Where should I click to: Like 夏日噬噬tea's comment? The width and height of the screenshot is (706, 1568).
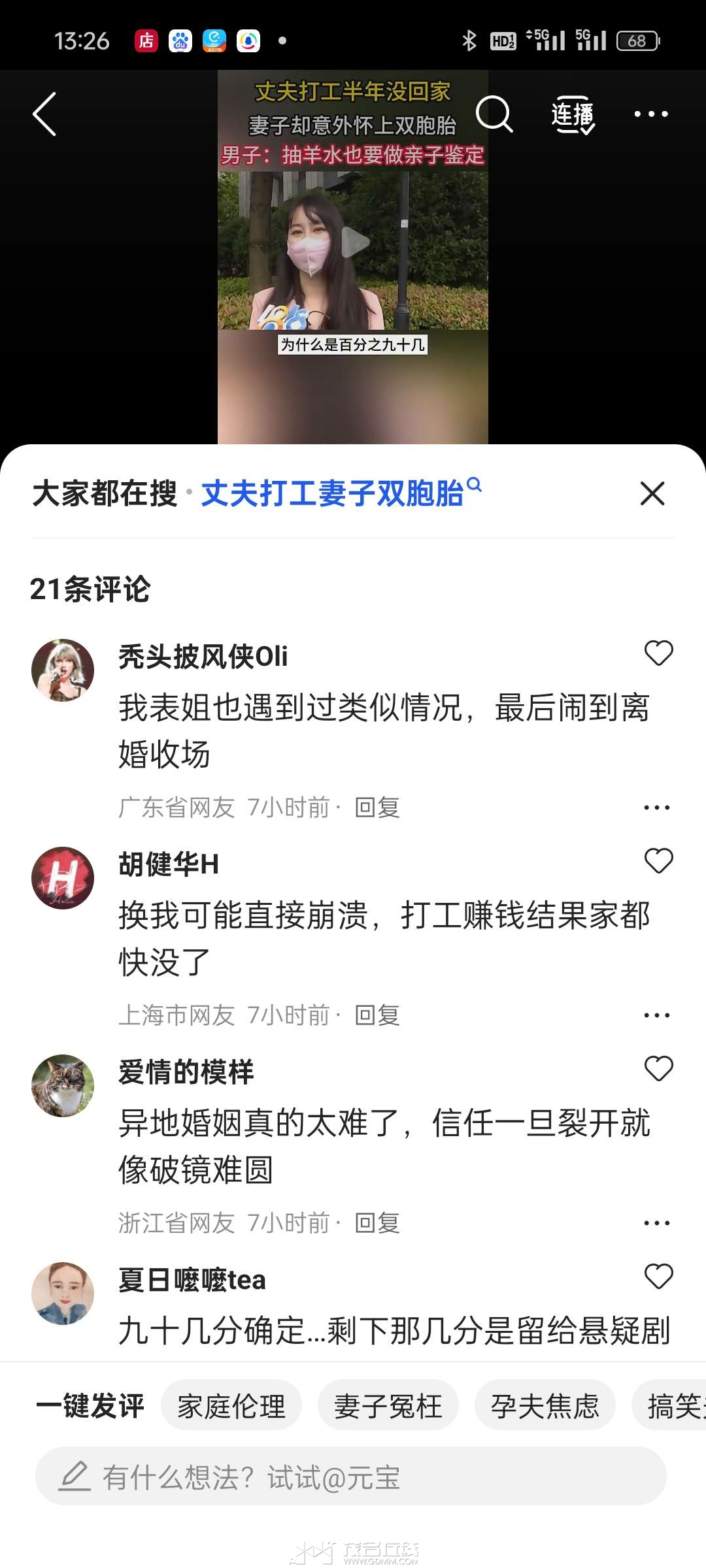pyautogui.click(x=658, y=1277)
